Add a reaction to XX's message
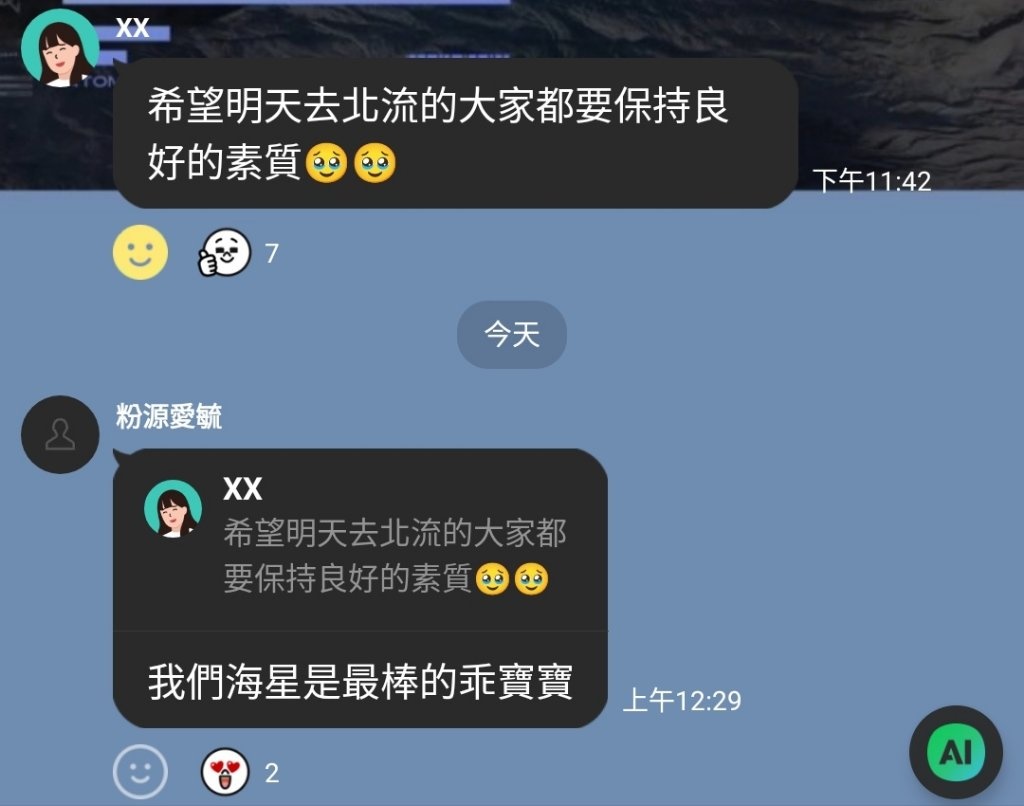Viewport: 1024px width, 806px height. [140, 252]
